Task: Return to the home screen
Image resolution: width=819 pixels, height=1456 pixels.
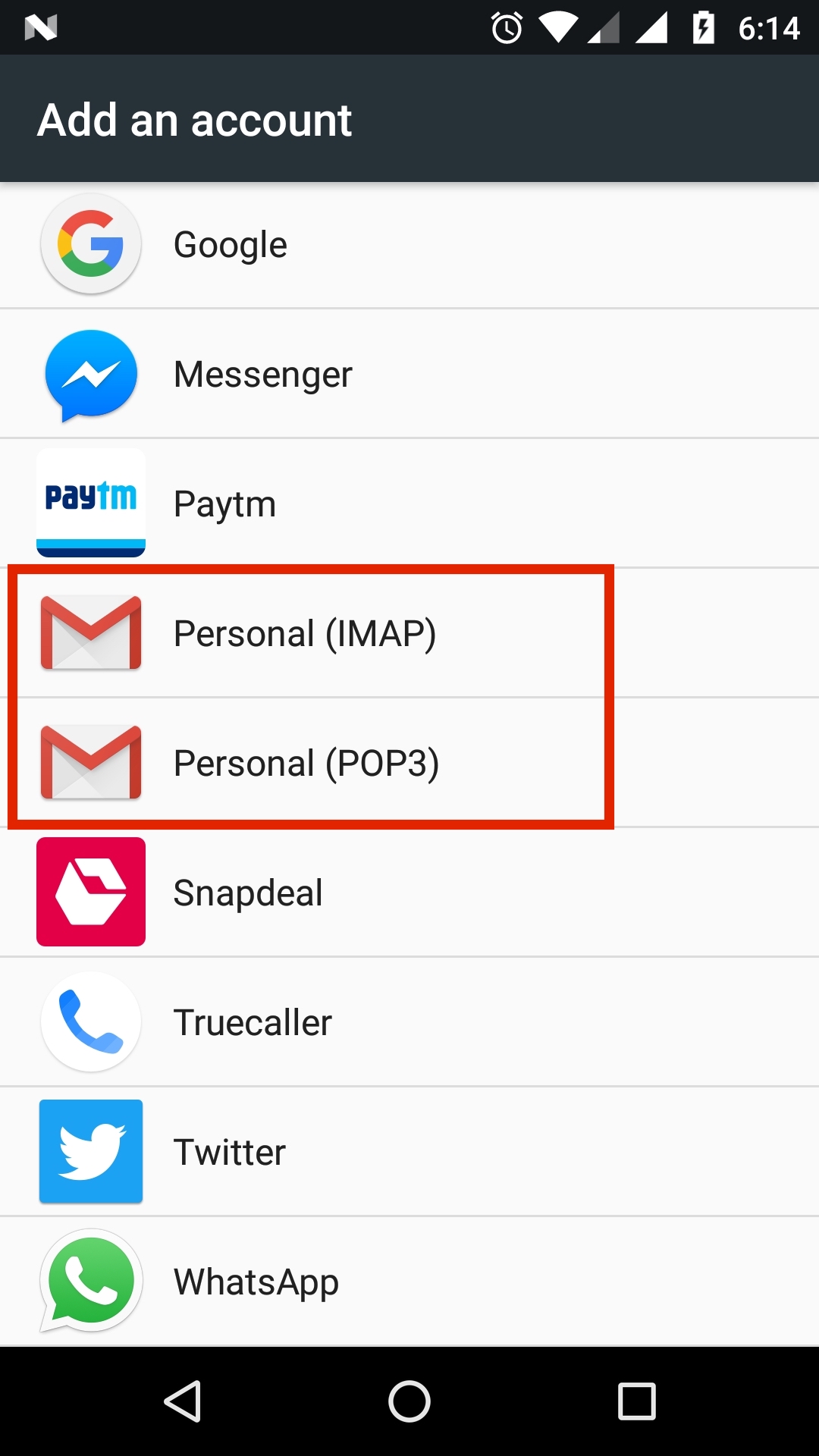Action: [409, 1401]
